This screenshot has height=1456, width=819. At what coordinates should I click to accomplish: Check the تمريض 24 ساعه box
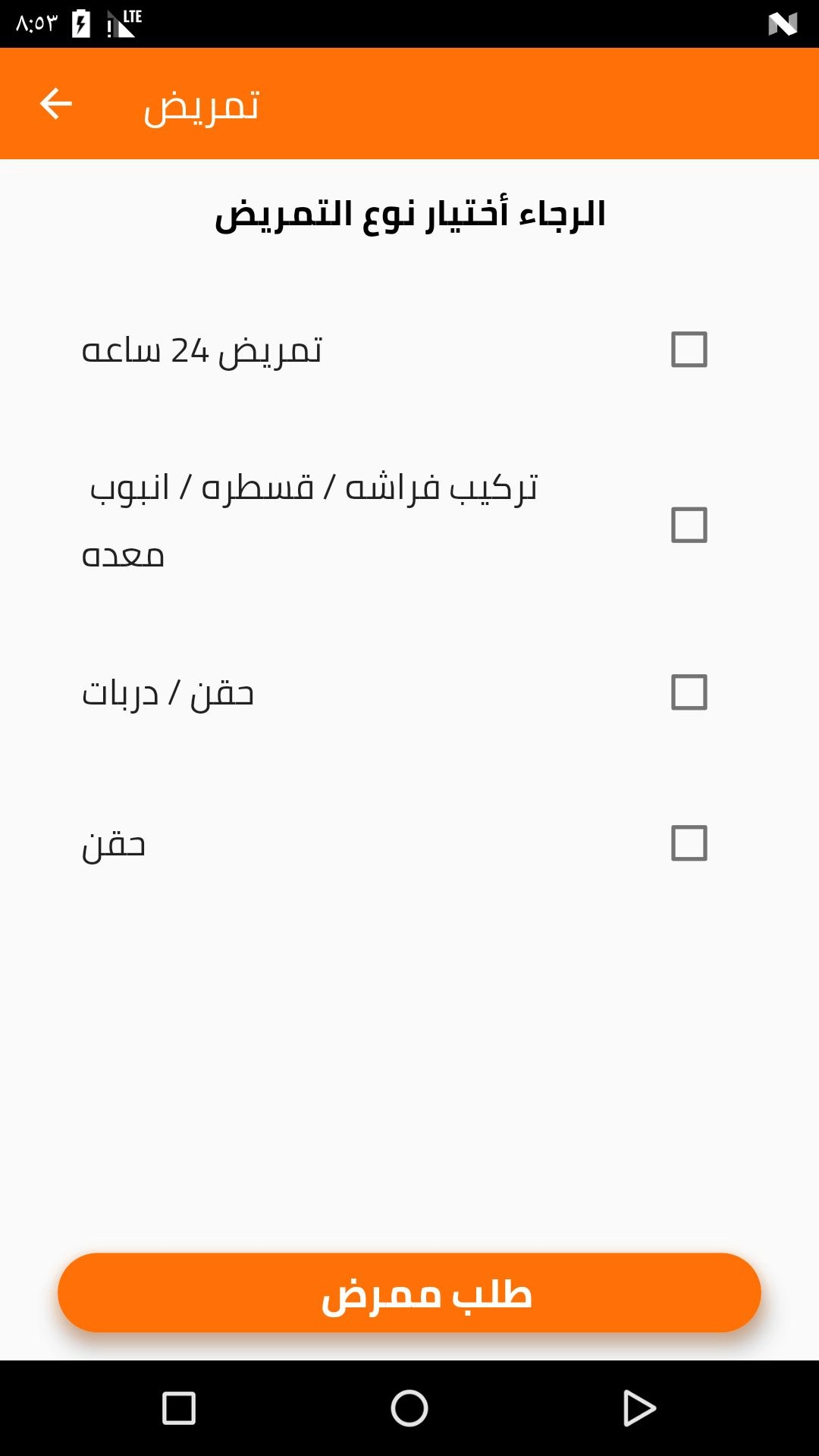tap(689, 350)
